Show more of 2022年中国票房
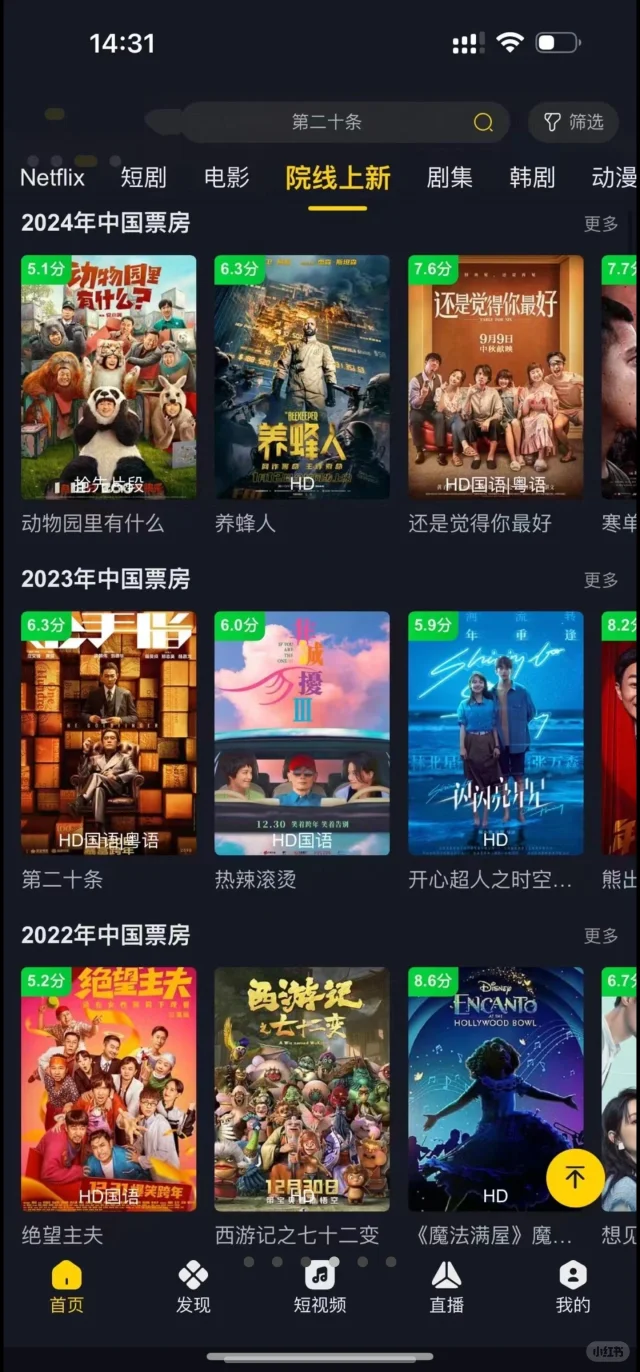Screen dimensions: 640x1372 point(601,936)
